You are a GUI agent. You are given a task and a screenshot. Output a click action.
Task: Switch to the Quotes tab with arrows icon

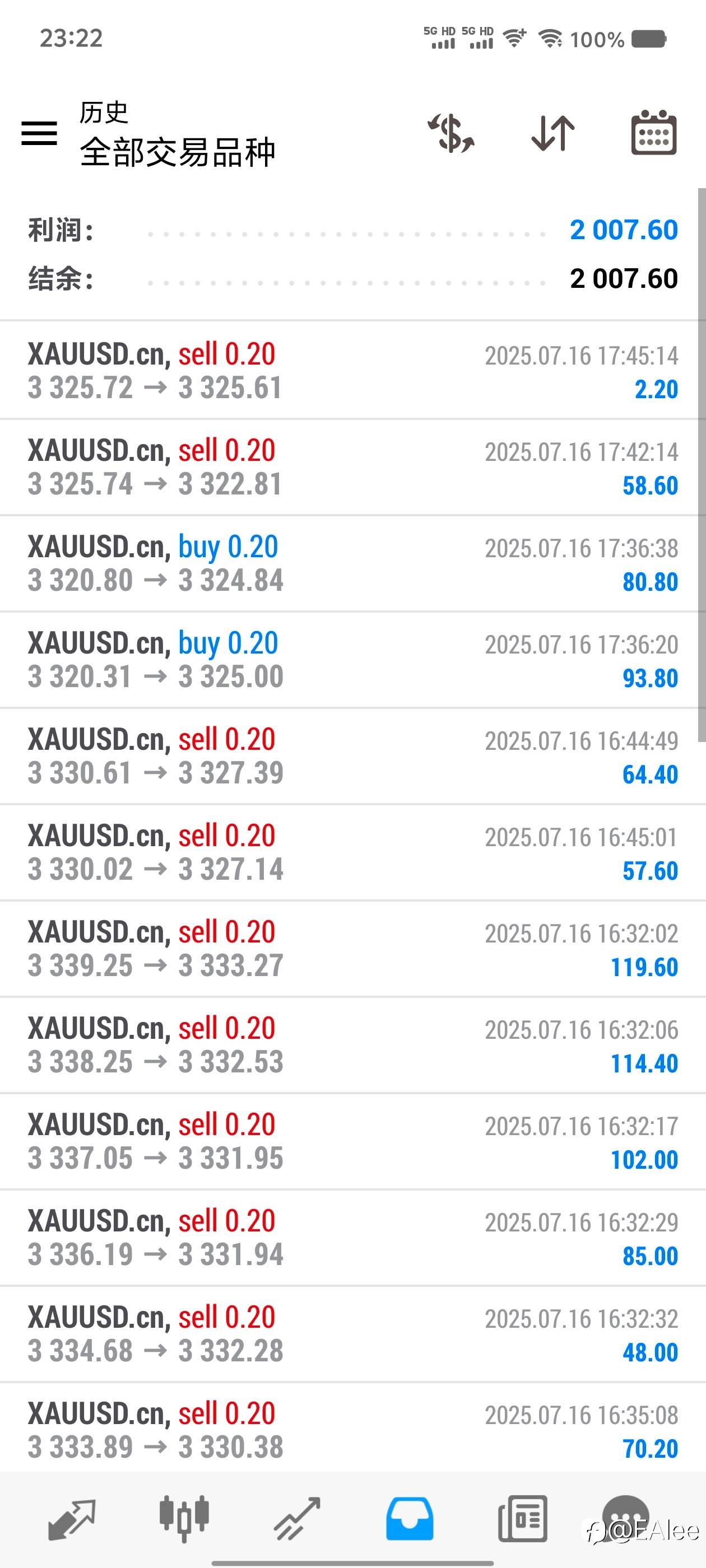coord(71,1519)
